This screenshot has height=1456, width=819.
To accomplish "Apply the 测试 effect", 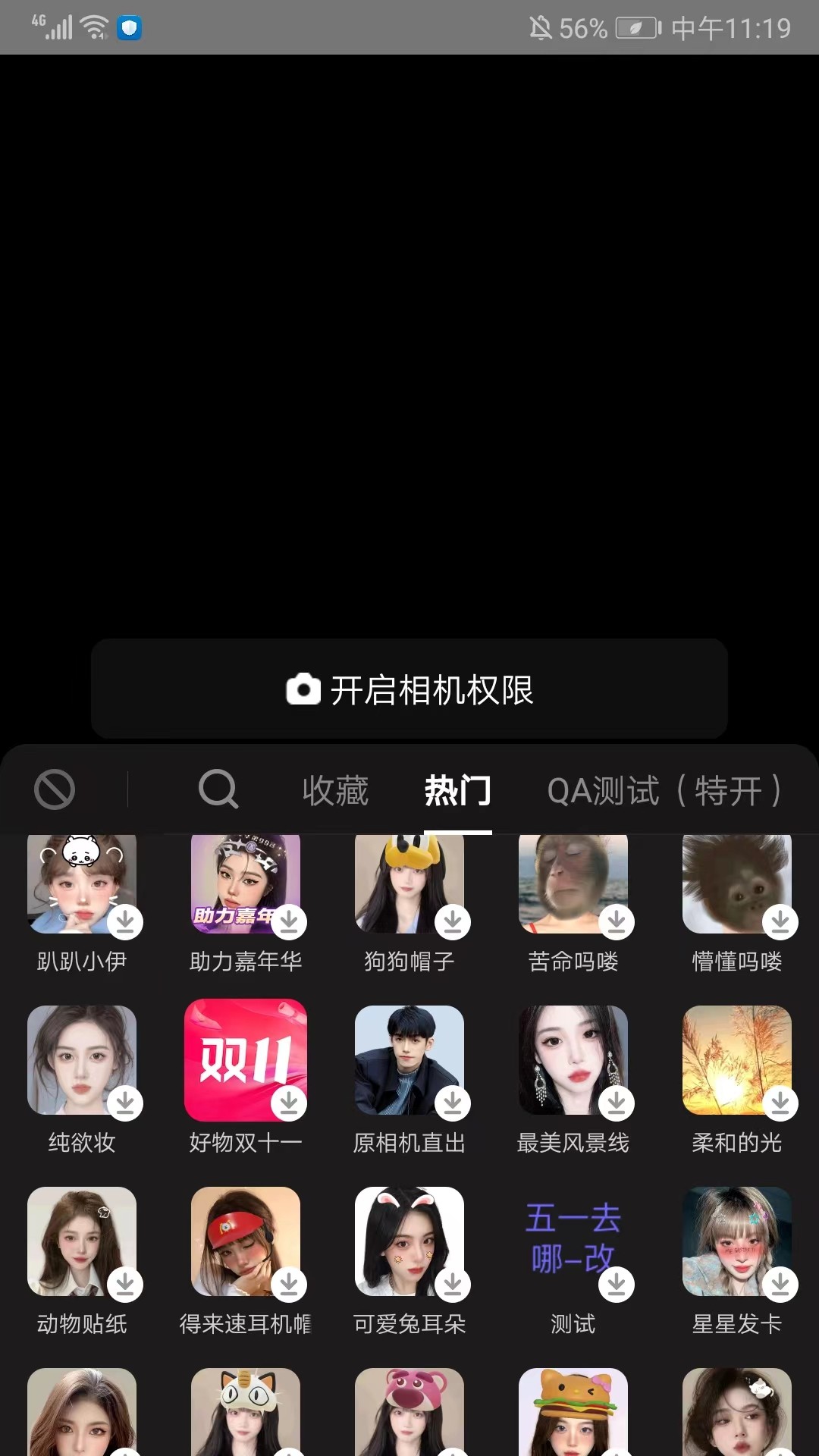I will point(573,1244).
